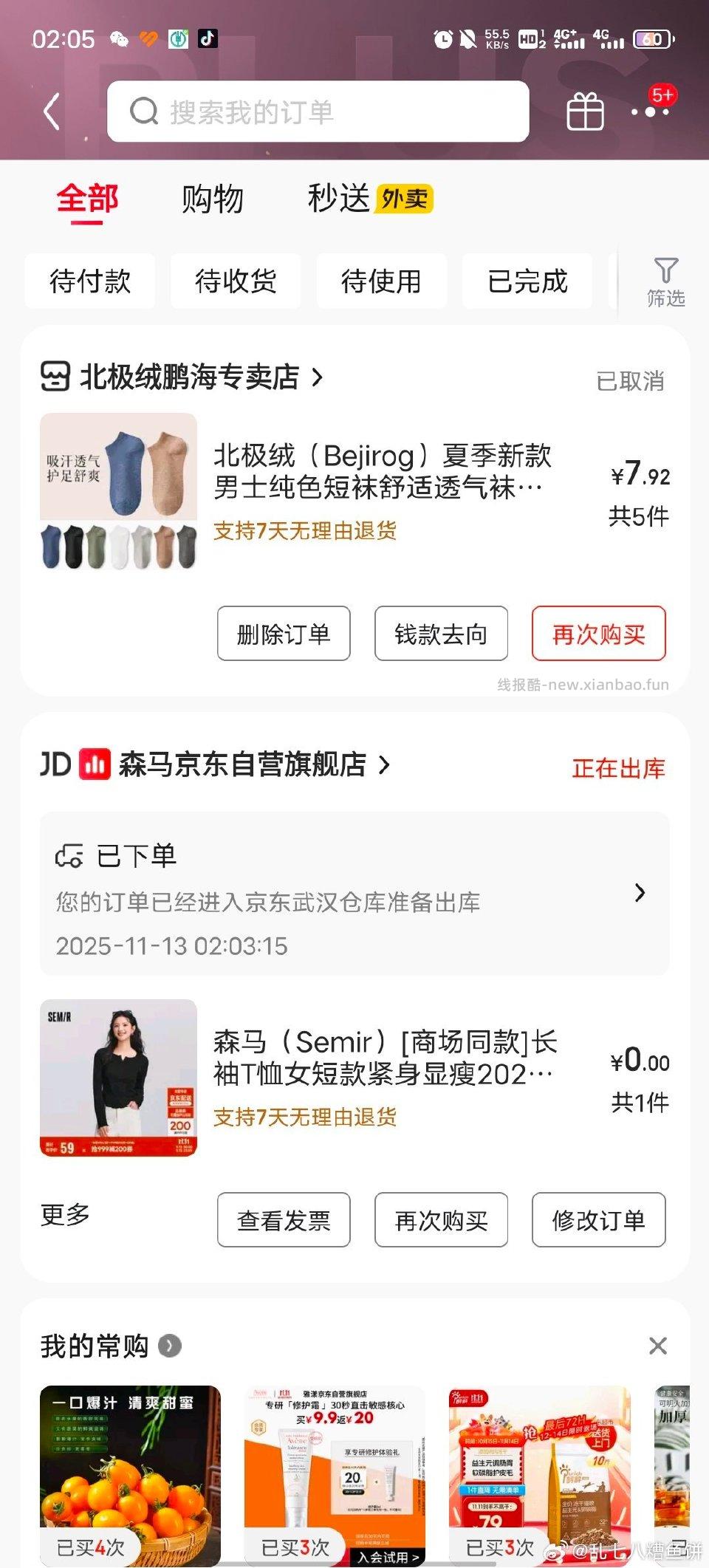Tap the 筛选 funnel filter icon
The image size is (709, 1568).
(x=665, y=281)
